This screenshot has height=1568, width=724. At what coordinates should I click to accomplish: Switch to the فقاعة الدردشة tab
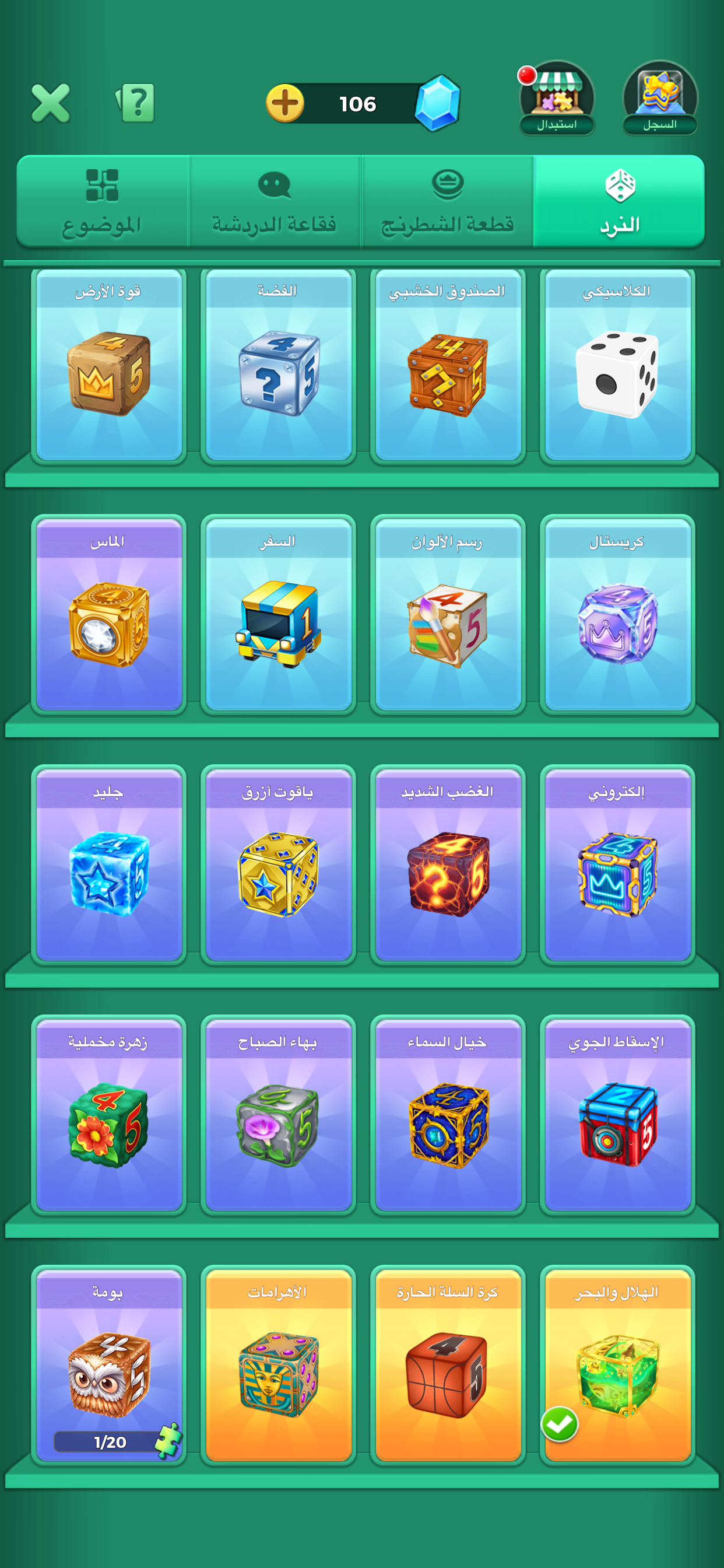click(275, 201)
